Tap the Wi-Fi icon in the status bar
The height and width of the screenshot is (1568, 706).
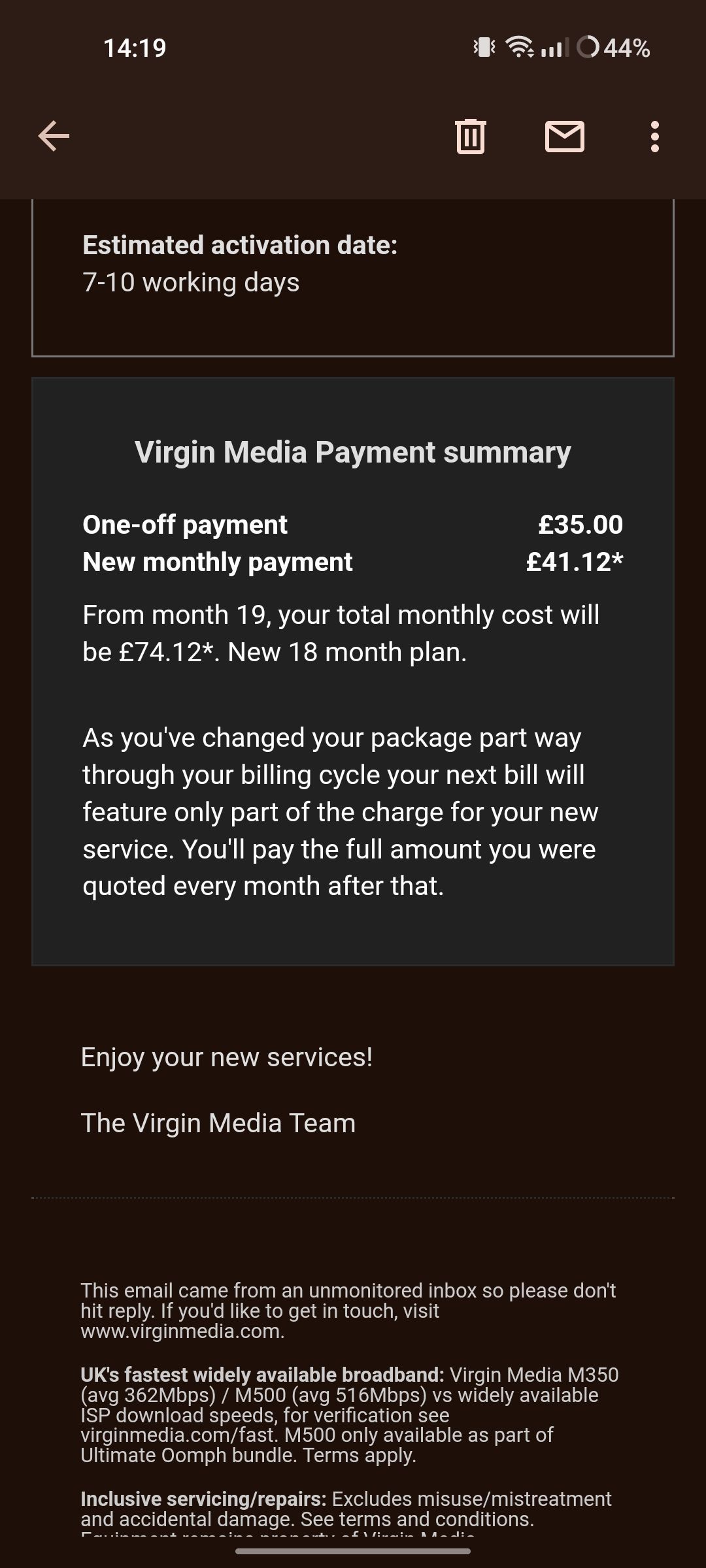[518, 46]
